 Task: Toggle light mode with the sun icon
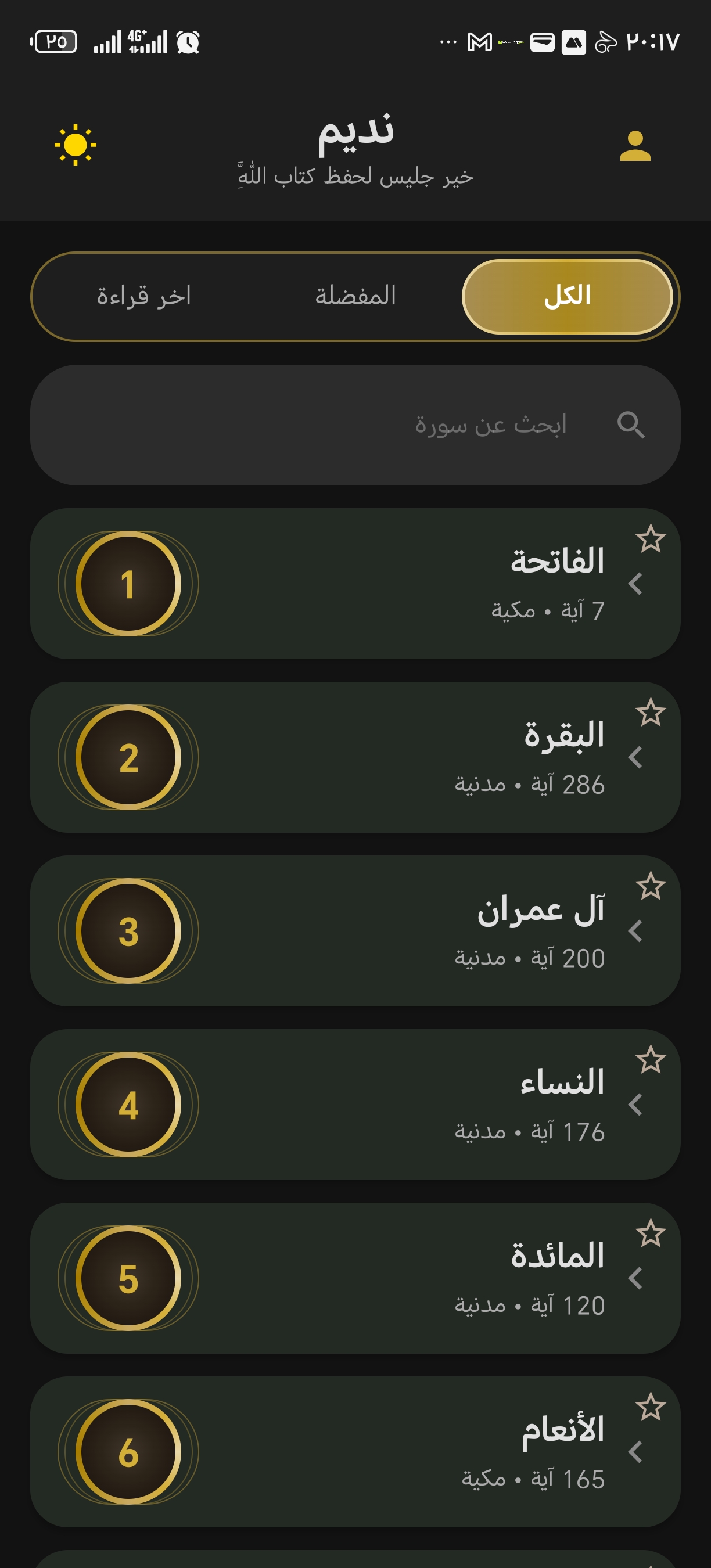77,146
